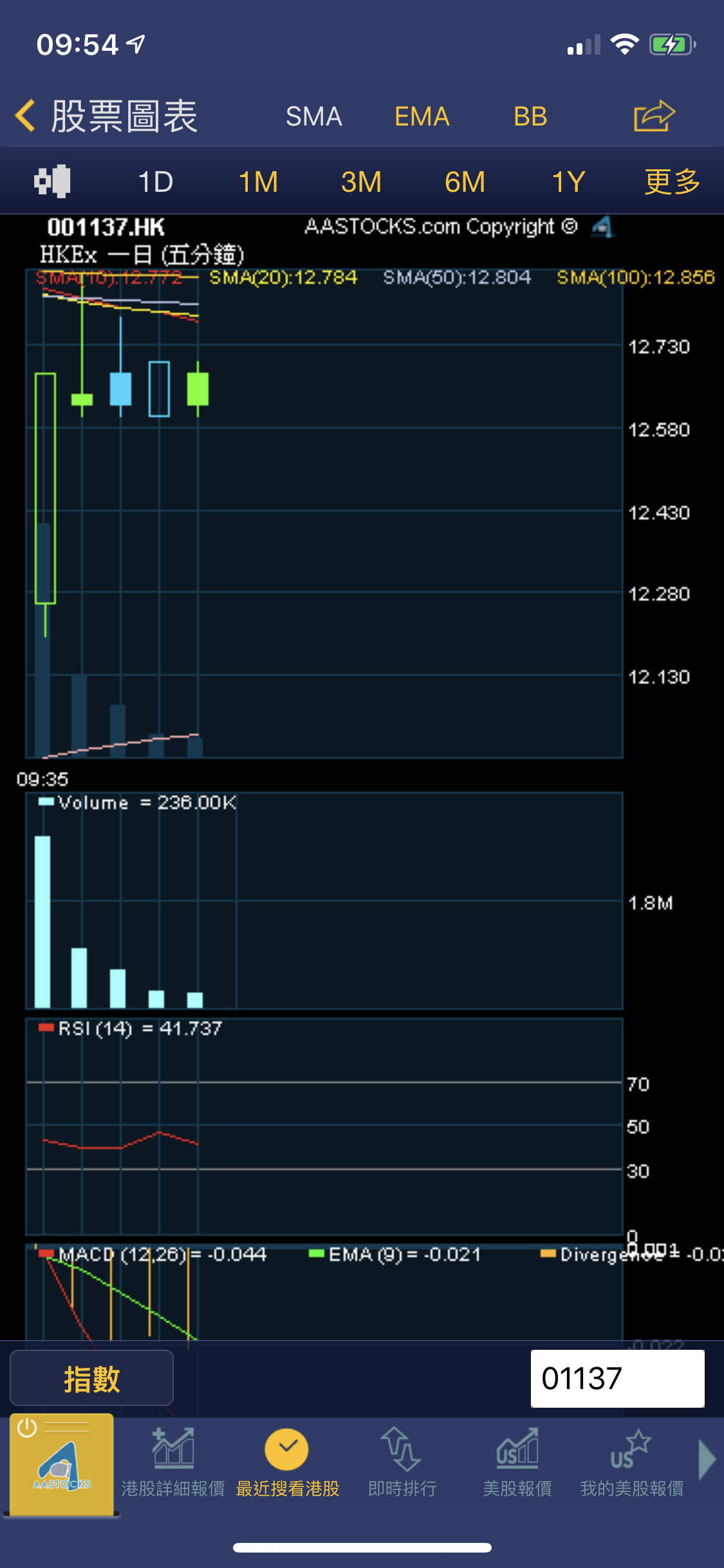Switch to the 3M time range

(361, 182)
